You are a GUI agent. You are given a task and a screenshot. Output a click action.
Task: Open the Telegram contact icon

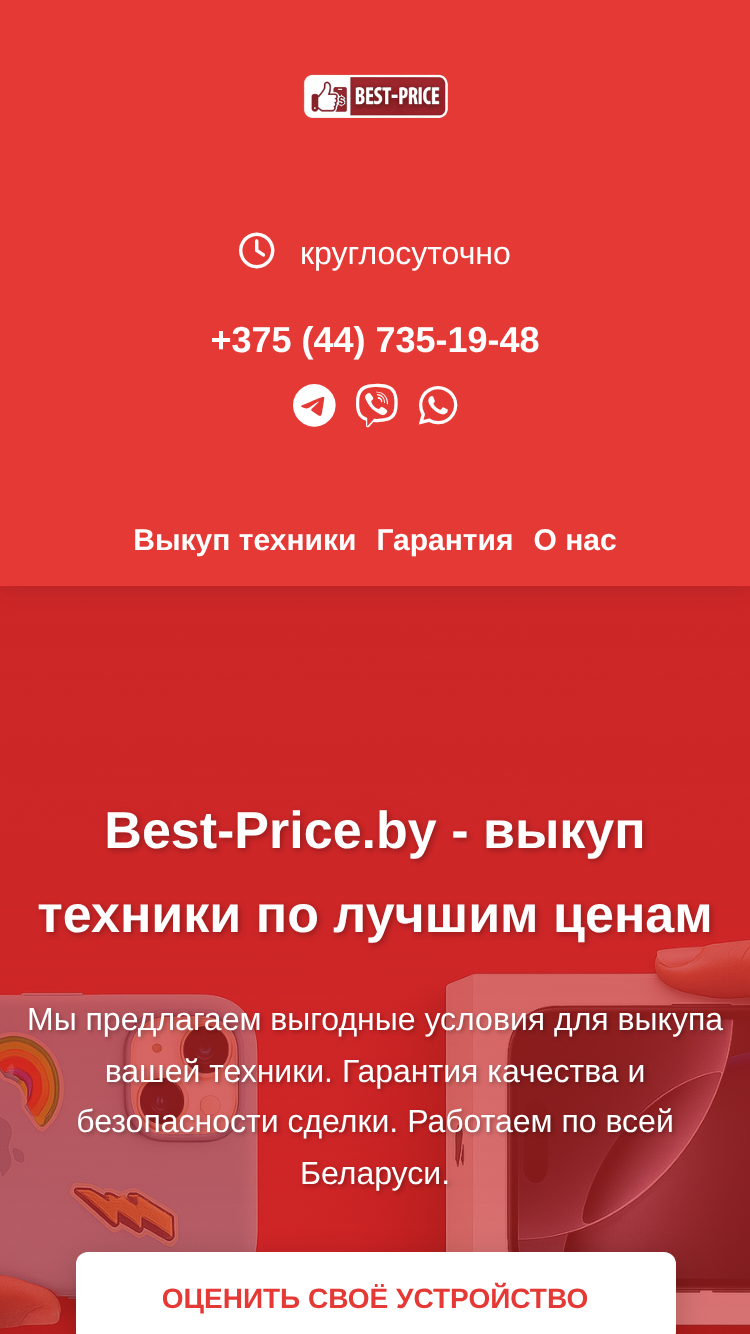[x=314, y=405]
